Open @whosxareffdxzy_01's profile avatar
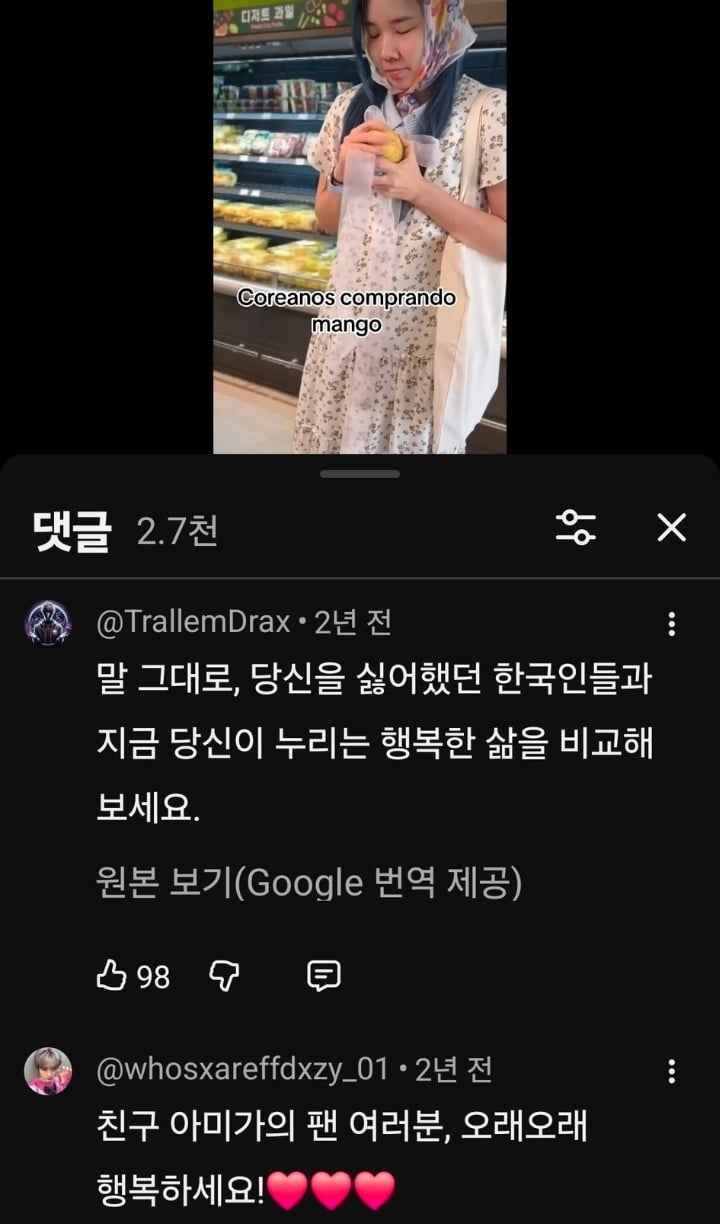This screenshot has width=720, height=1224. point(48,1071)
